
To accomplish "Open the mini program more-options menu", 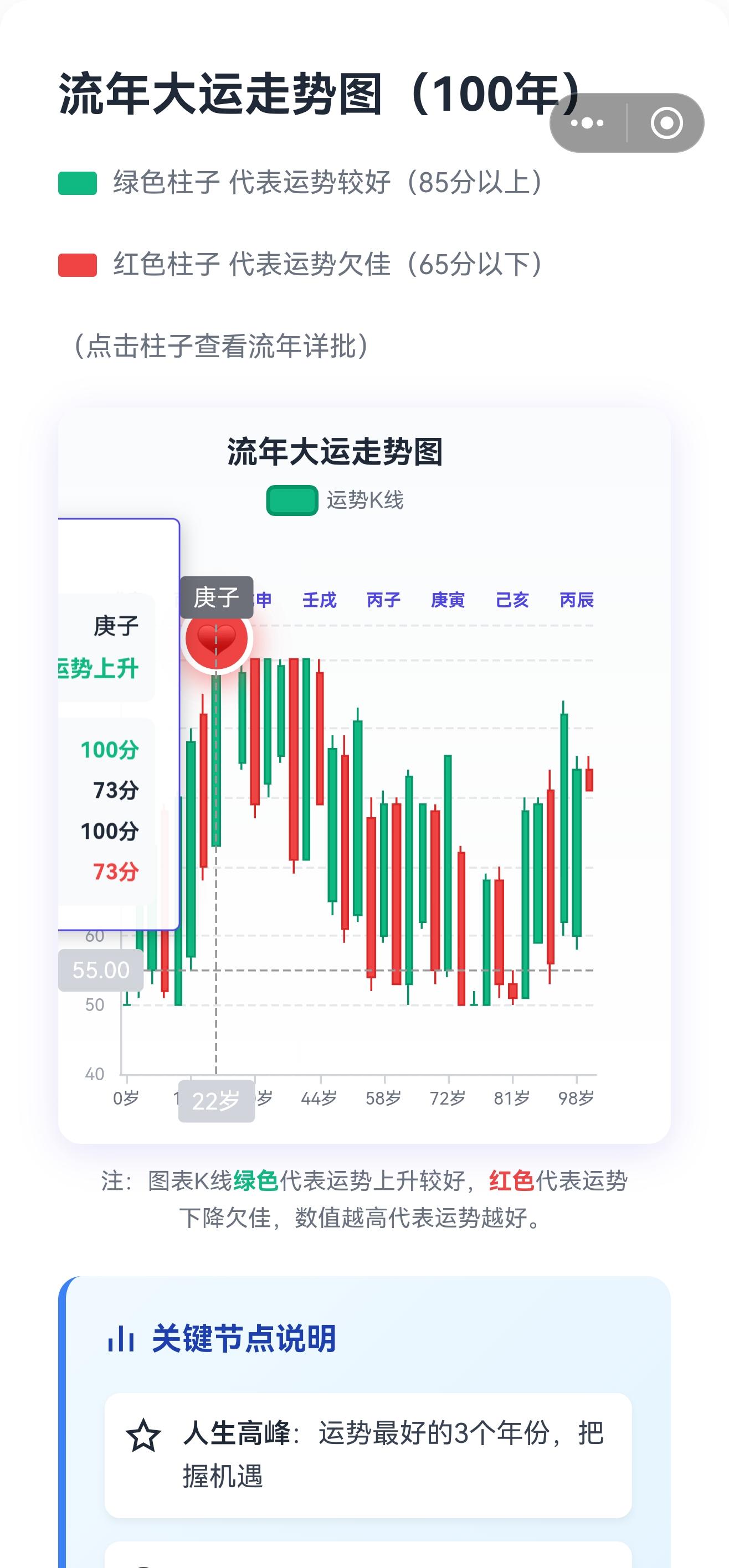I will point(588,123).
